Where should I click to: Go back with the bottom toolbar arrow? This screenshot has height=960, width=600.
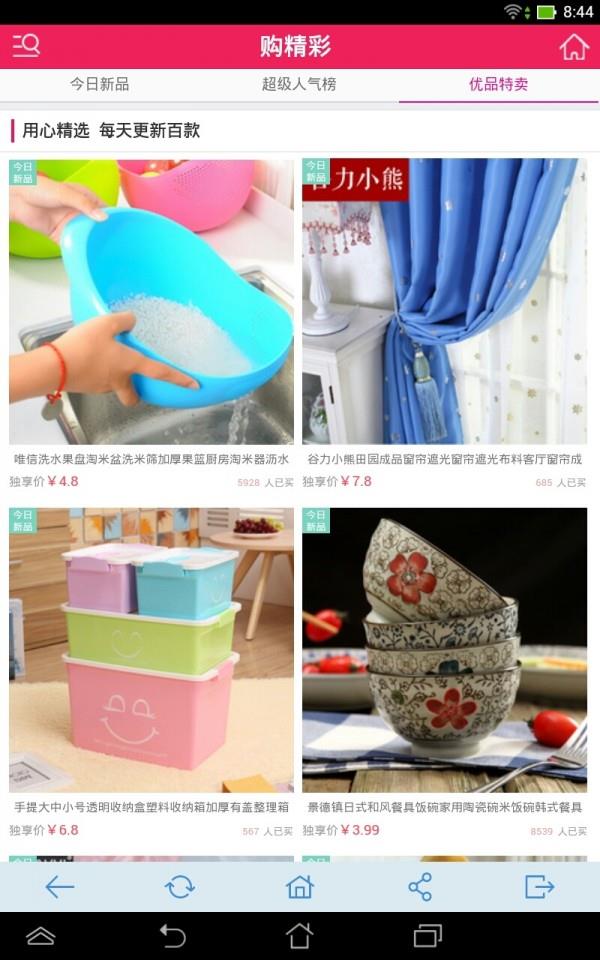[x=60, y=886]
